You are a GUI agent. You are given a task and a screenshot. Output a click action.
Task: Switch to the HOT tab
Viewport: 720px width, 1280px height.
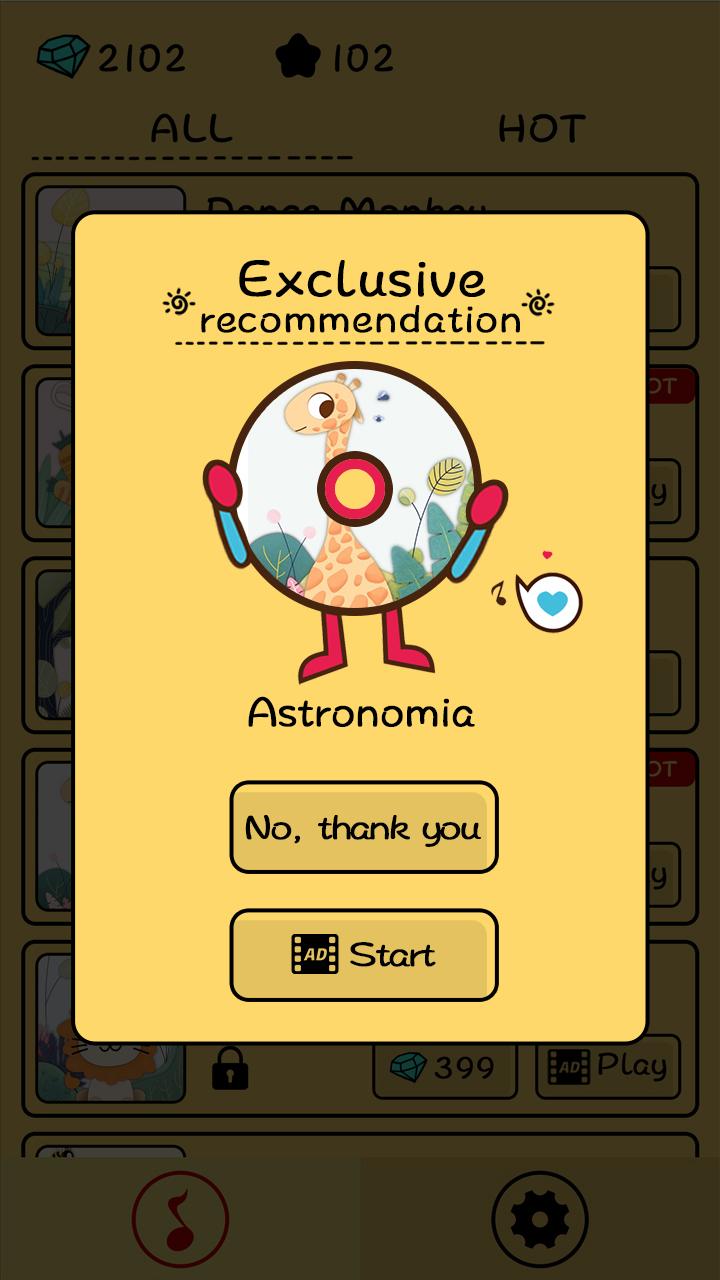pyautogui.click(x=541, y=129)
